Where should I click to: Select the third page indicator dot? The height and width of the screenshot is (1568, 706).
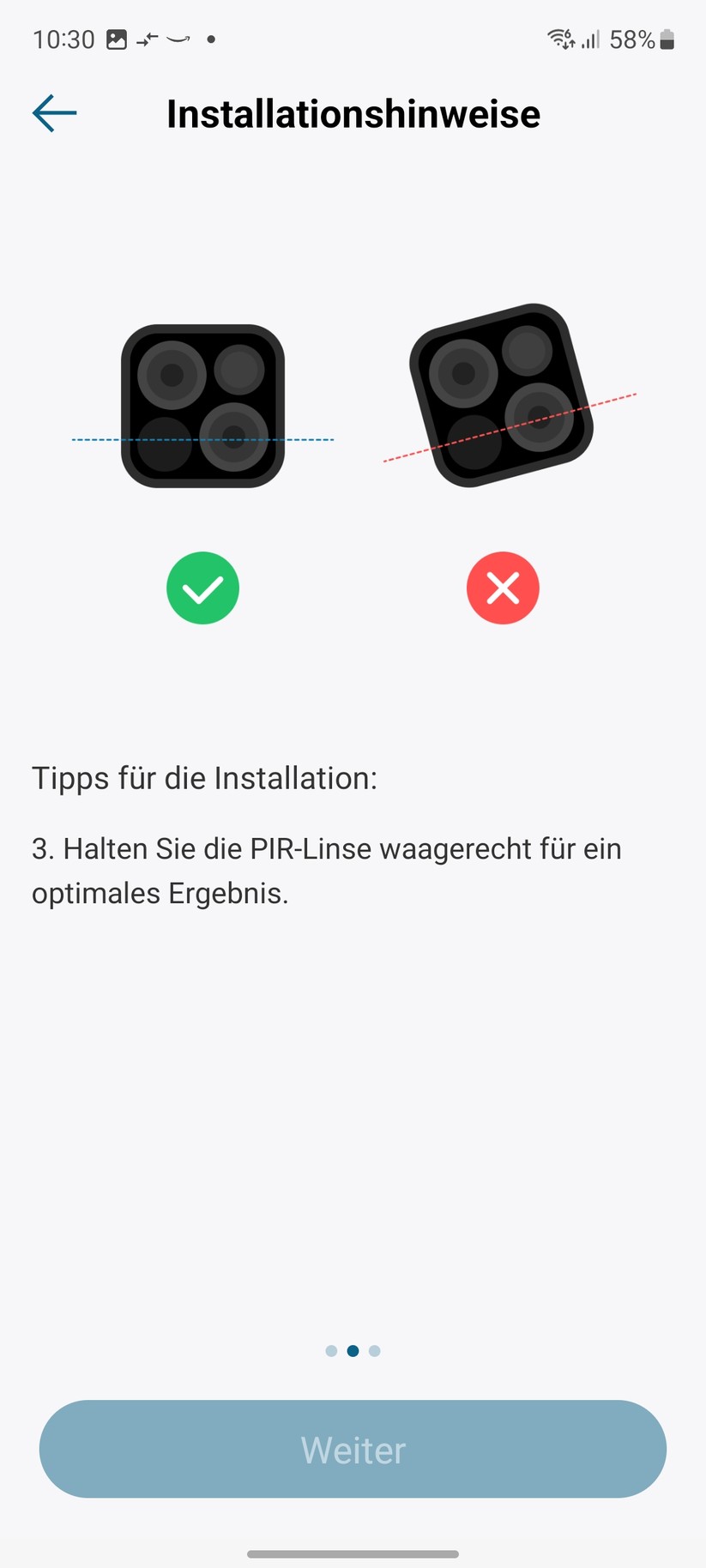[374, 1350]
